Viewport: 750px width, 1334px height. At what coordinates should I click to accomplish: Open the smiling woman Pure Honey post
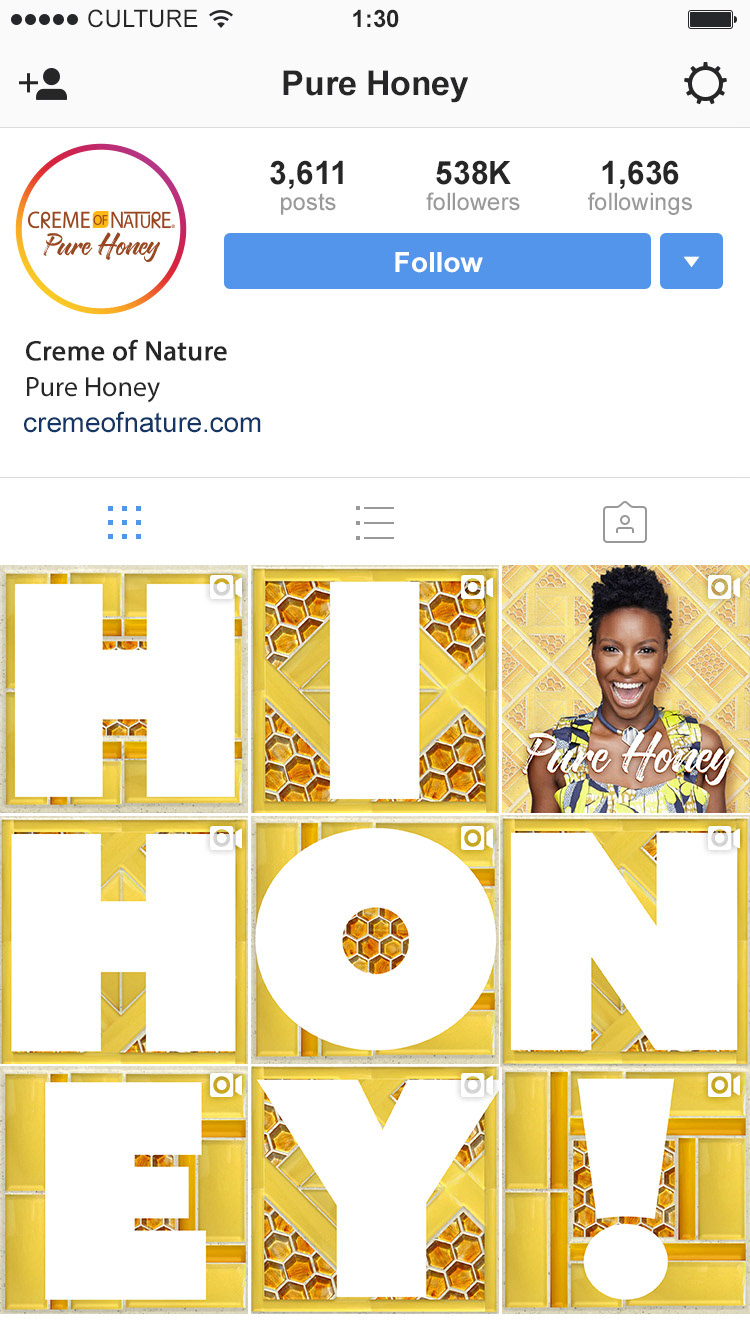pos(625,689)
